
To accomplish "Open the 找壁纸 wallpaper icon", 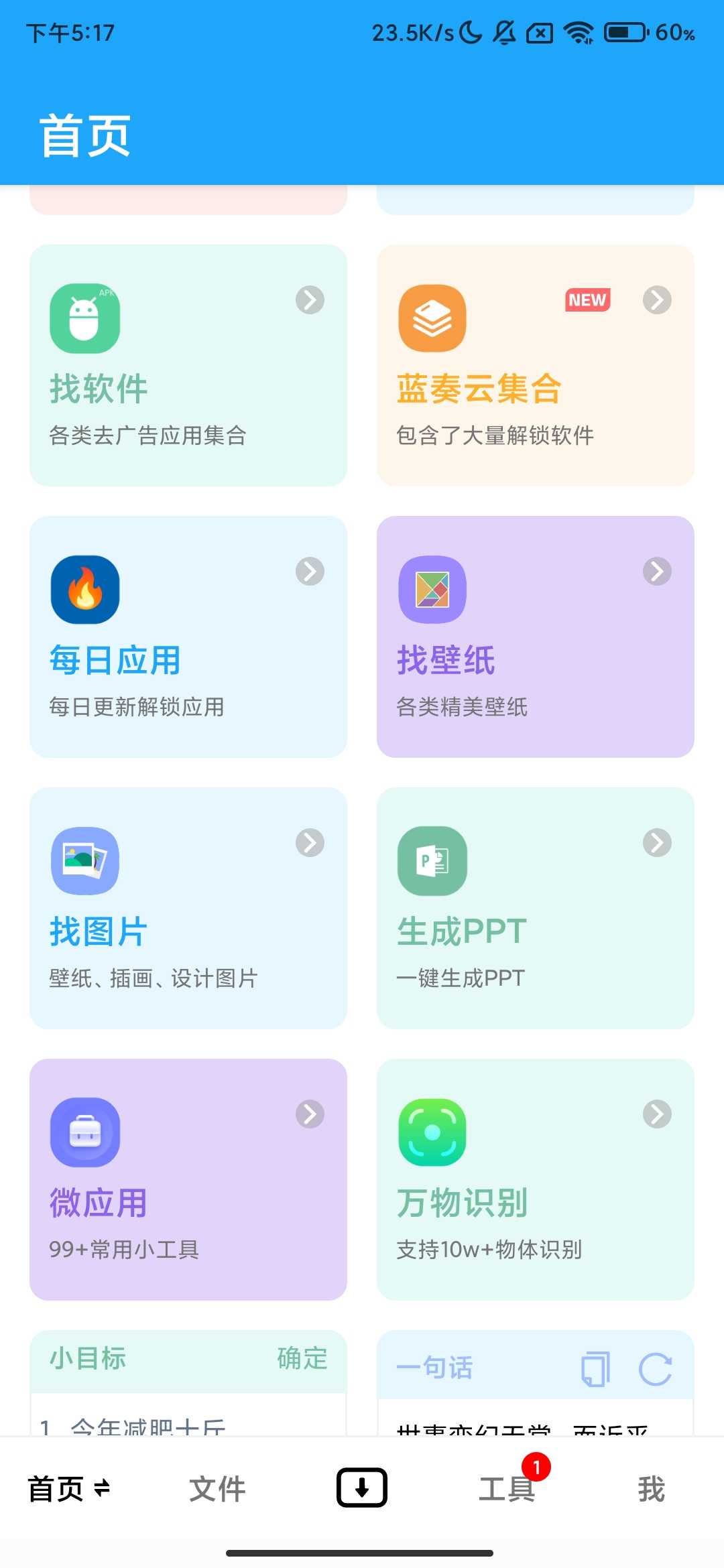I will click(x=432, y=590).
